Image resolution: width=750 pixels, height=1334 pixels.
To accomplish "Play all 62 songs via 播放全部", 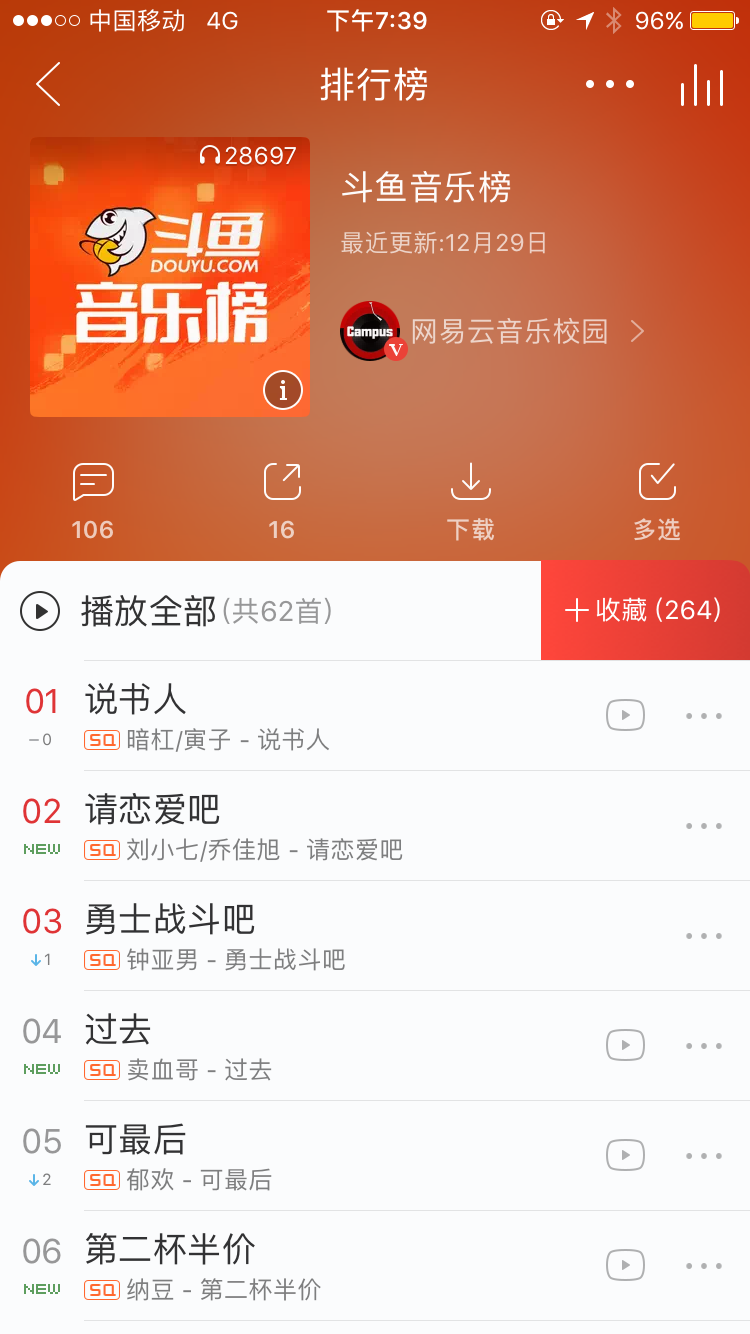I will [175, 611].
